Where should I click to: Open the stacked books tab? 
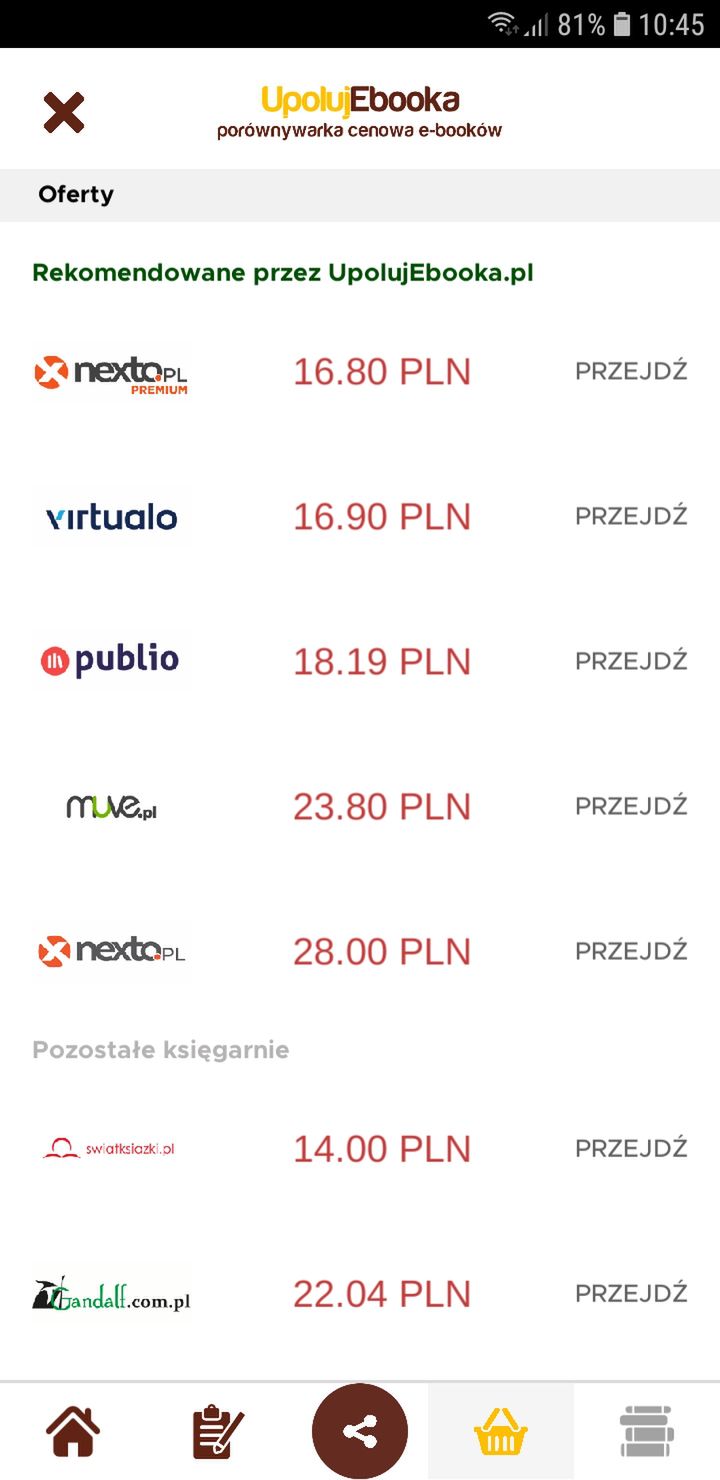[647, 1432]
